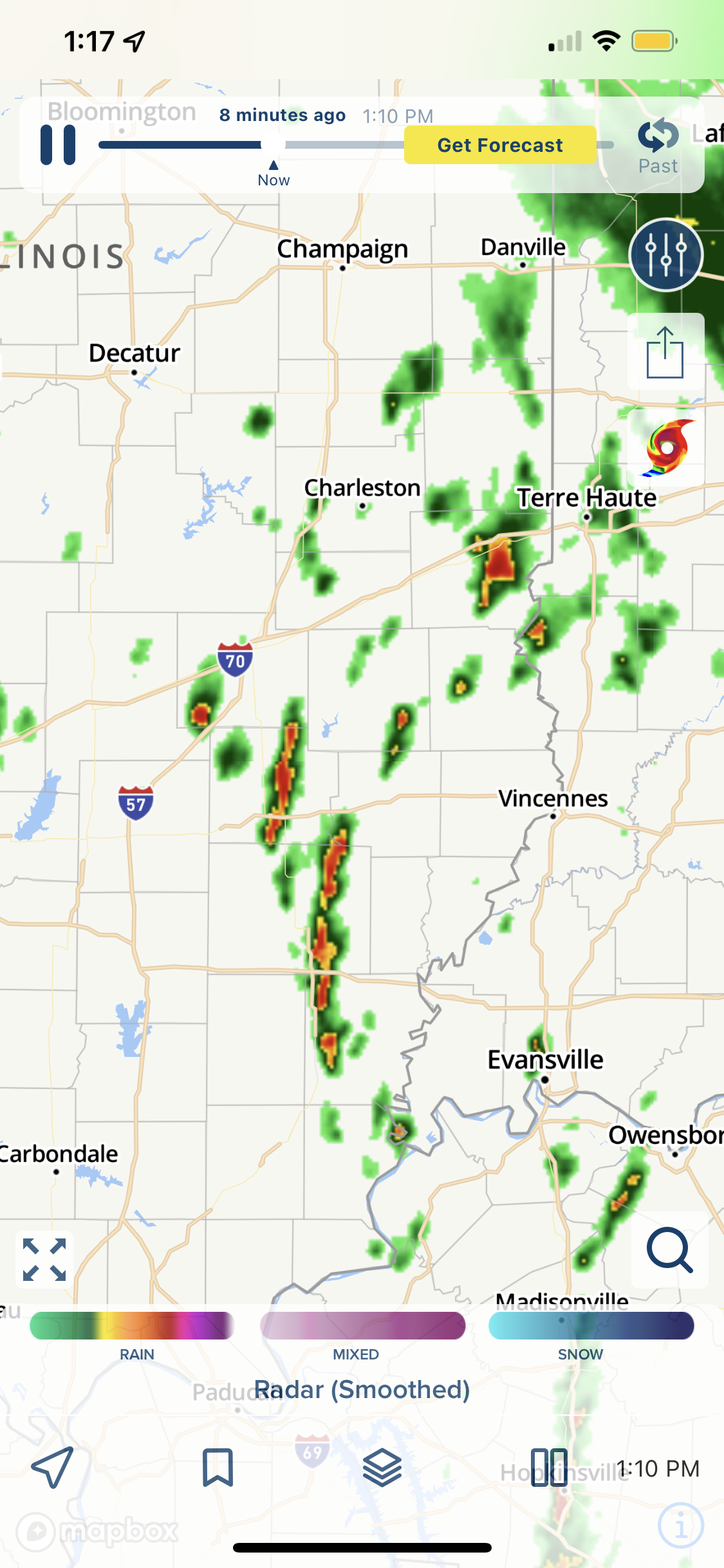Open the map settings sliders
This screenshot has height=1568, width=724.
[665, 255]
